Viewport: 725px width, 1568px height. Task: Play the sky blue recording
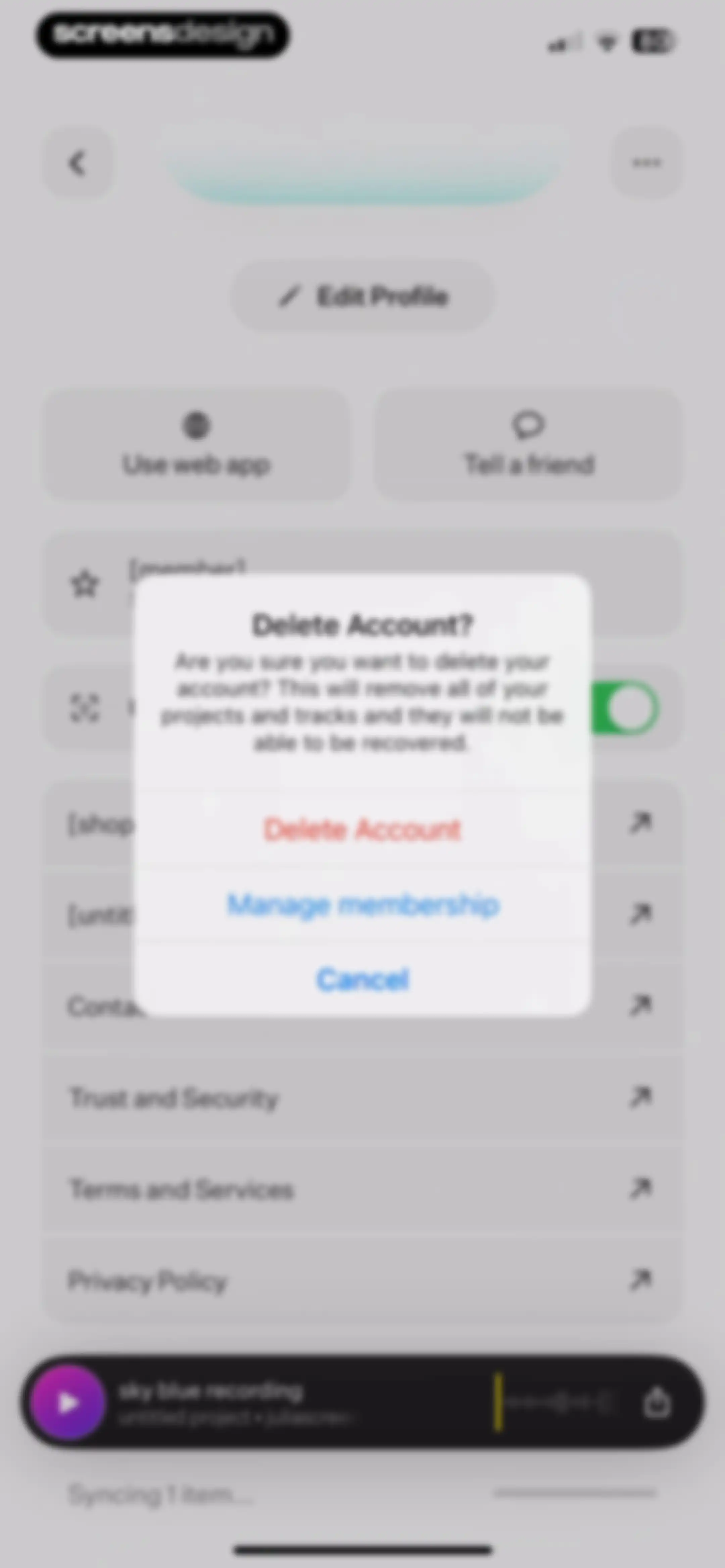point(67,1402)
